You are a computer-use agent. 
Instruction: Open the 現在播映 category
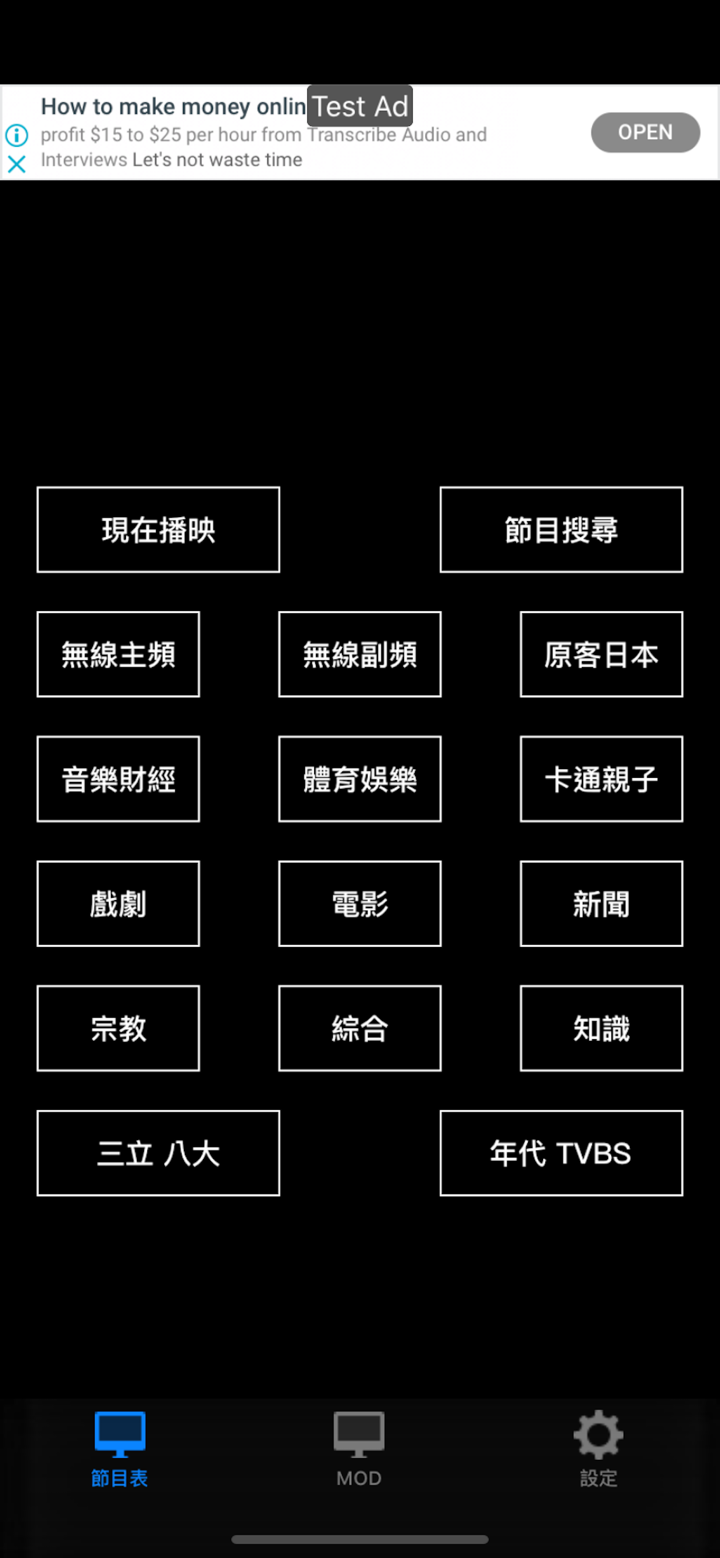(157, 530)
